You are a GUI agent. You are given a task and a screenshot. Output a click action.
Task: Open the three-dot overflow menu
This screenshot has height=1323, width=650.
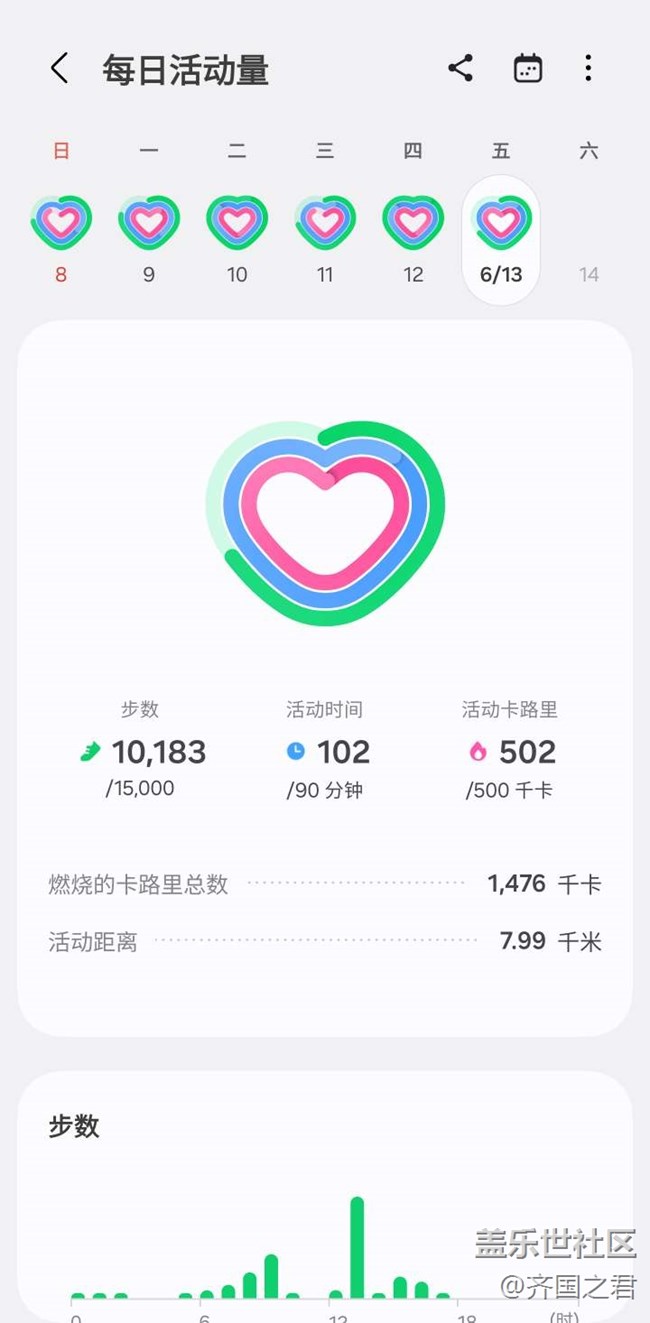(x=588, y=68)
